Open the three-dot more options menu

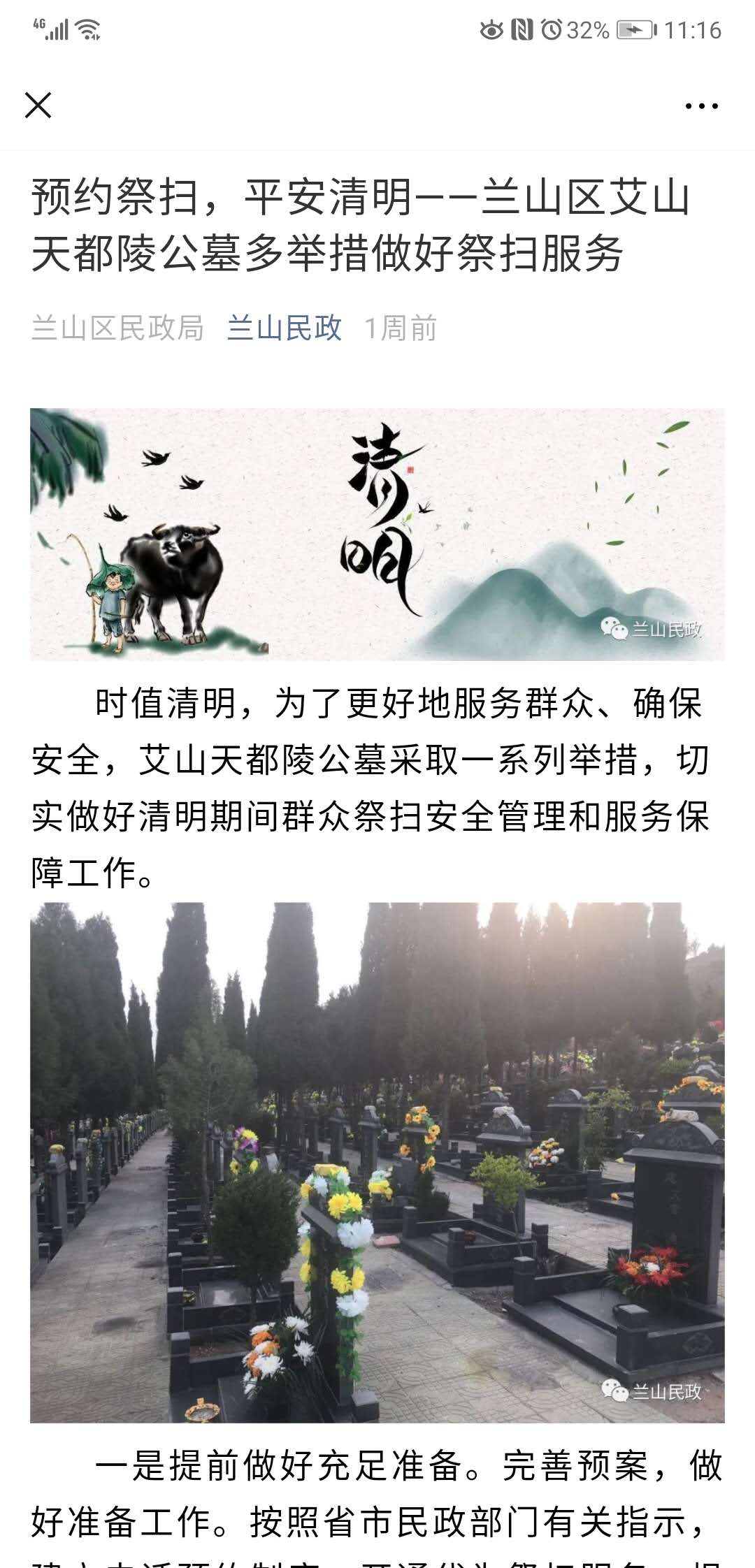701,106
